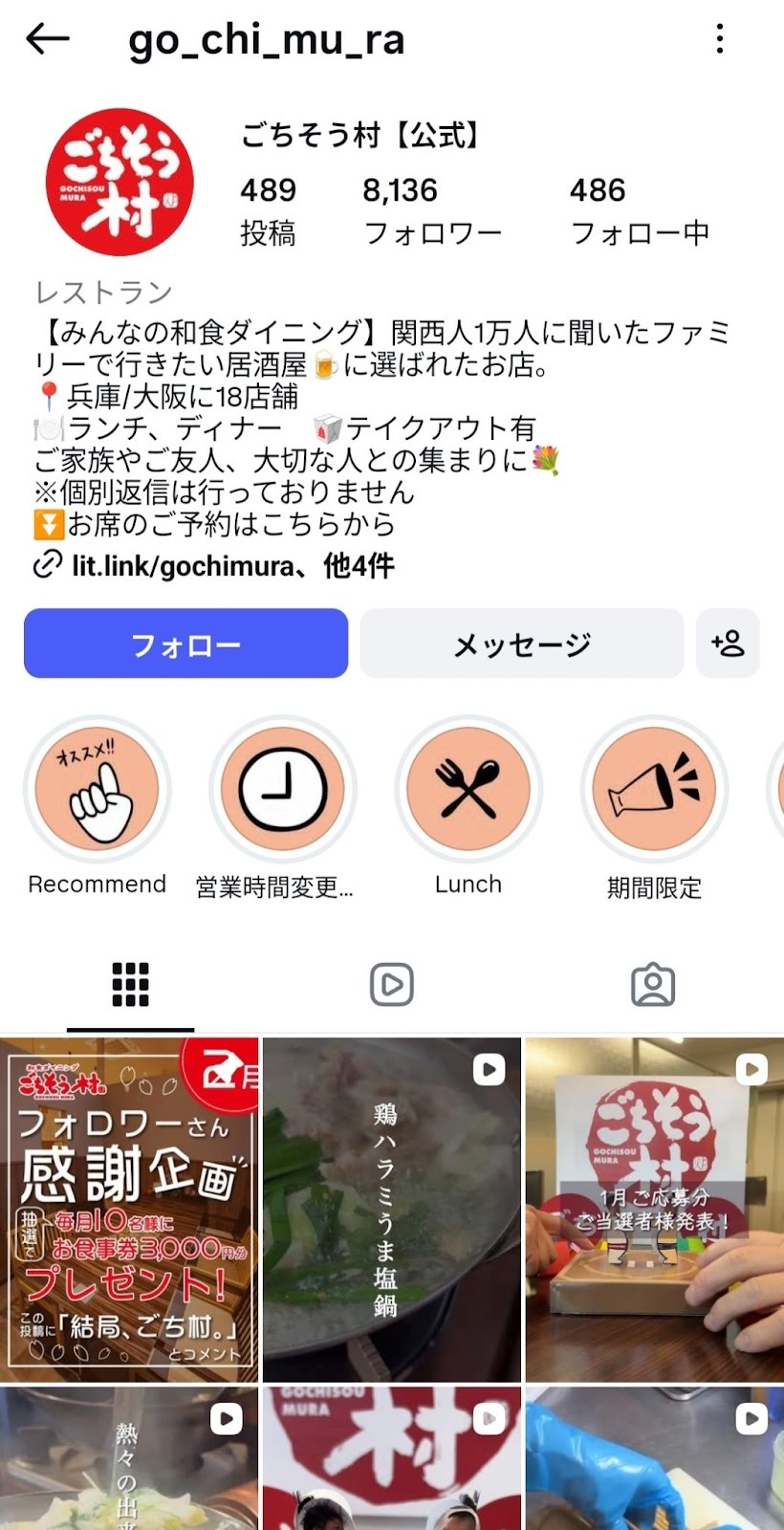Switch to the tagged photos tab
784x1530 pixels.
point(653,984)
